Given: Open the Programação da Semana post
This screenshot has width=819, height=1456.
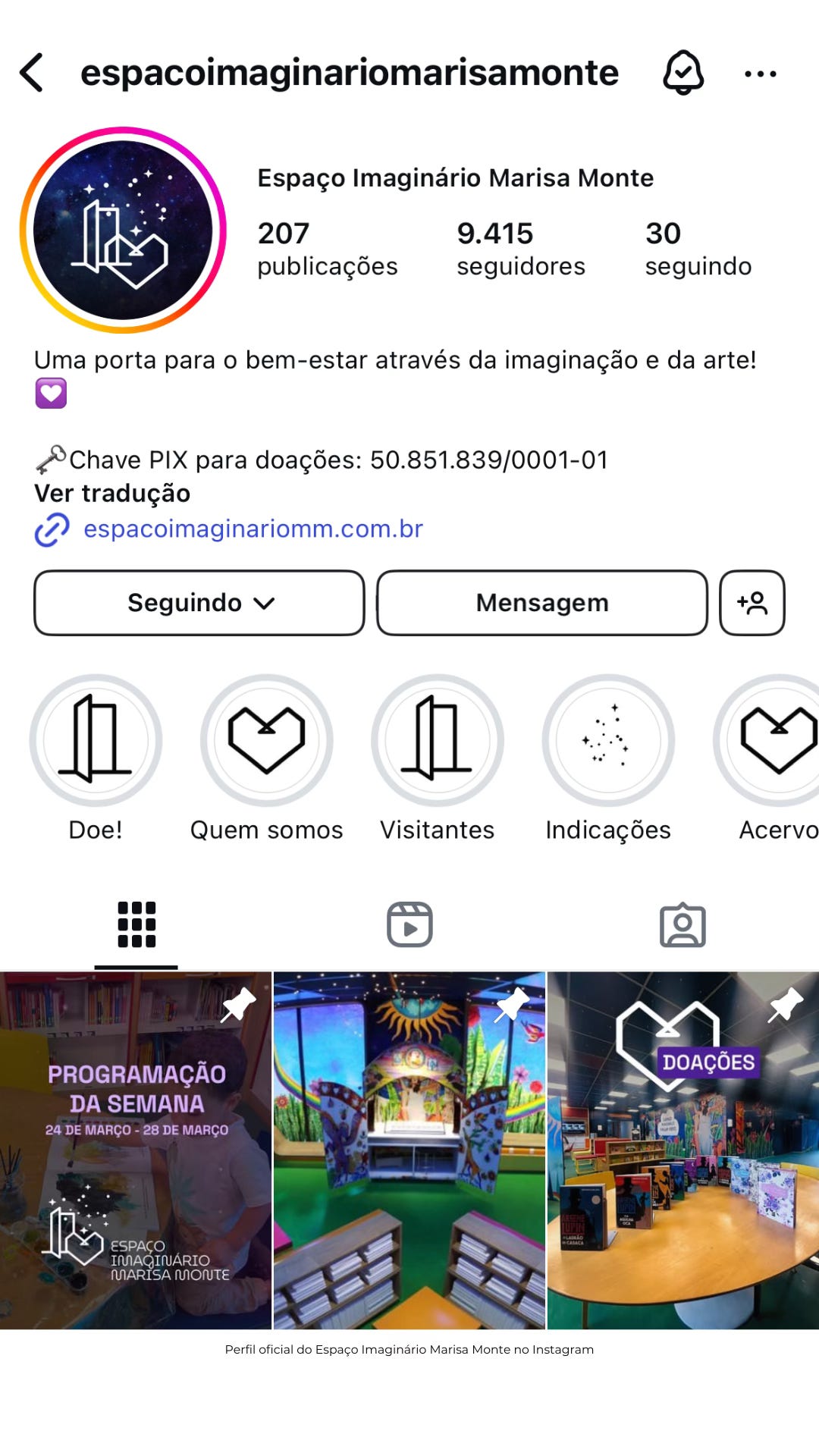Looking at the screenshot, I should (136, 1150).
